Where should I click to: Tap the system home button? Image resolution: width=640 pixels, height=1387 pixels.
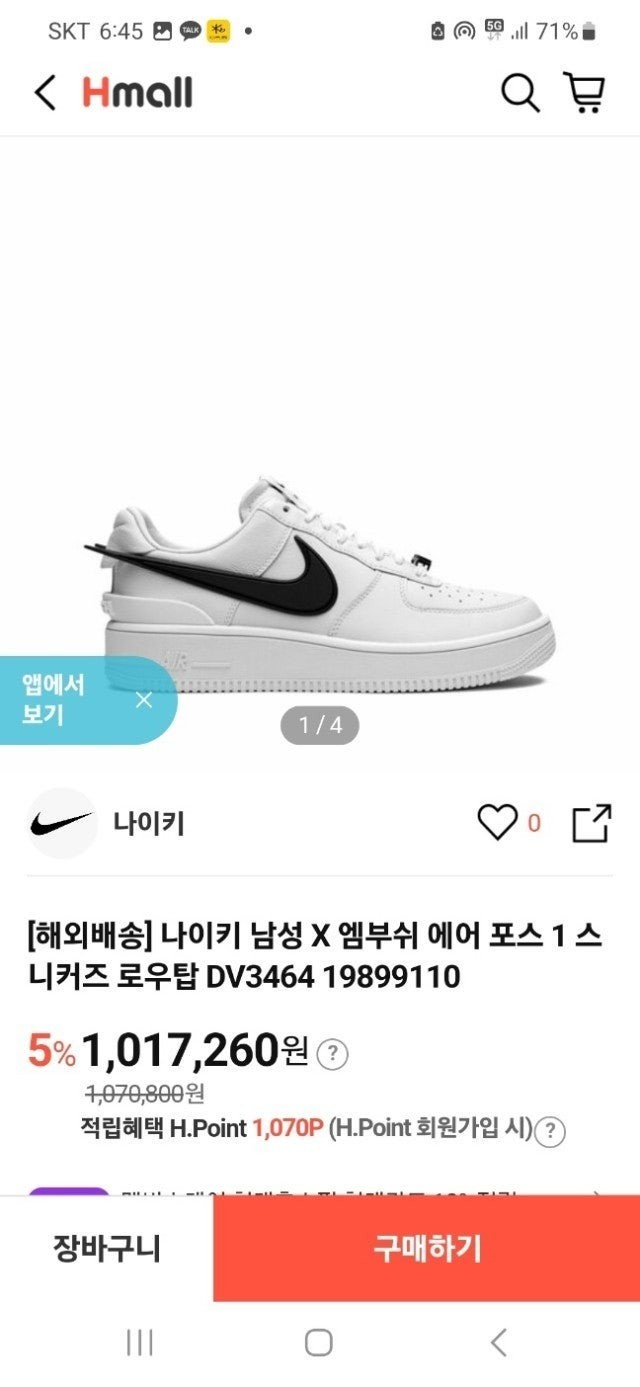319,1342
